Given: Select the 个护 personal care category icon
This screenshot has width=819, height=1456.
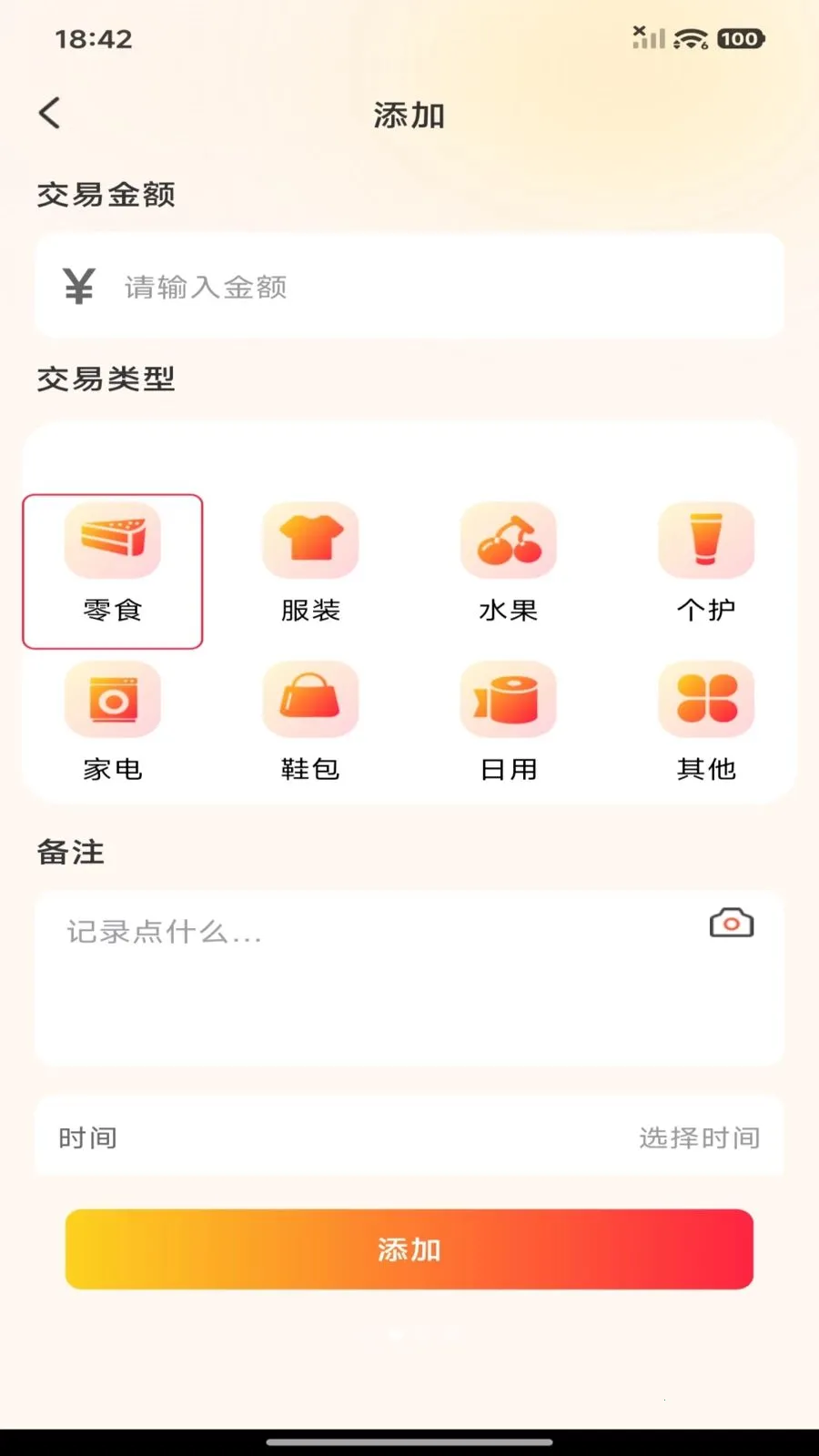Looking at the screenshot, I should click(x=707, y=540).
